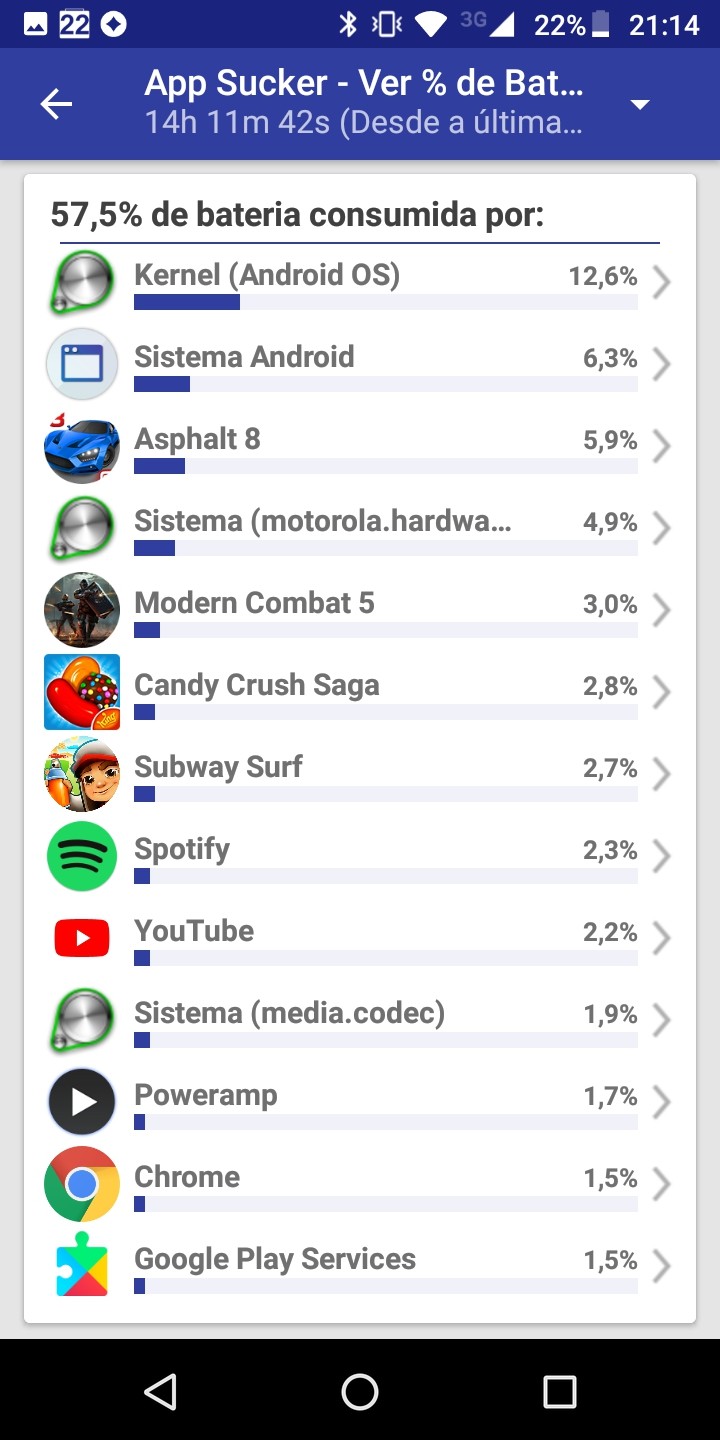Open Asphalt 8 battery details
Viewport: 720px width, 1440px height.
click(360, 448)
